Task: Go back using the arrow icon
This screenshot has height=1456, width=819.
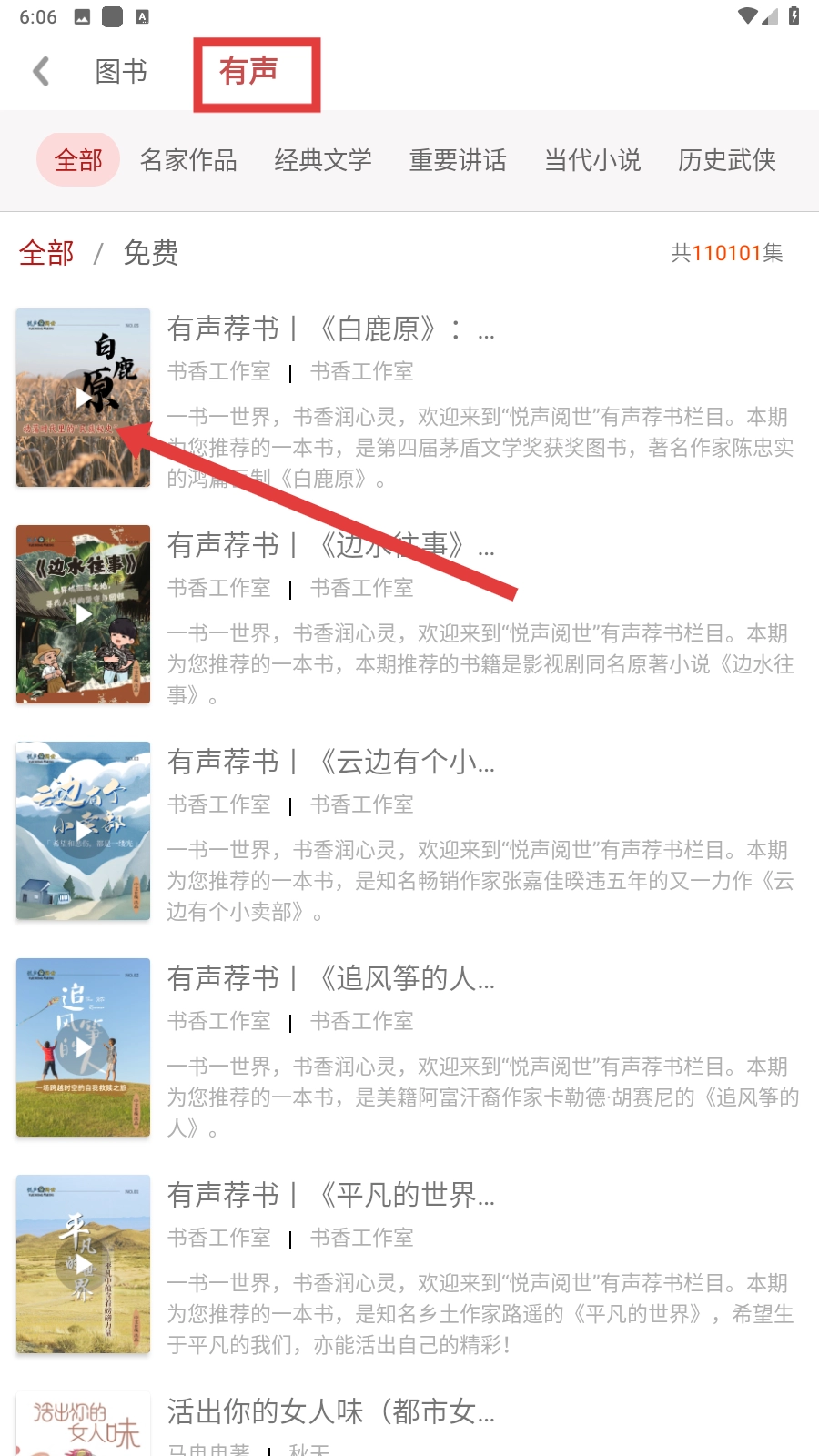Action: [41, 71]
